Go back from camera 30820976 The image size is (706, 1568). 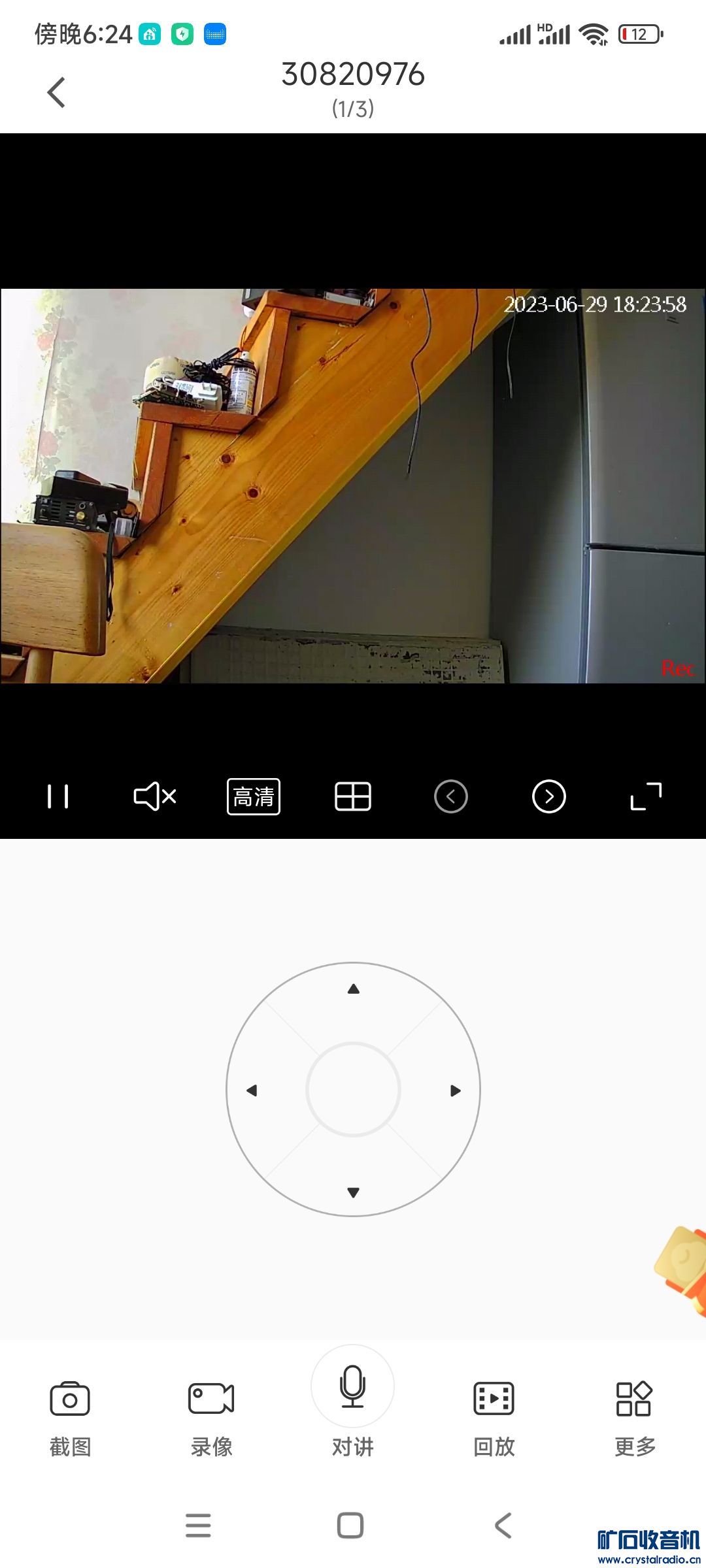pyautogui.click(x=57, y=92)
